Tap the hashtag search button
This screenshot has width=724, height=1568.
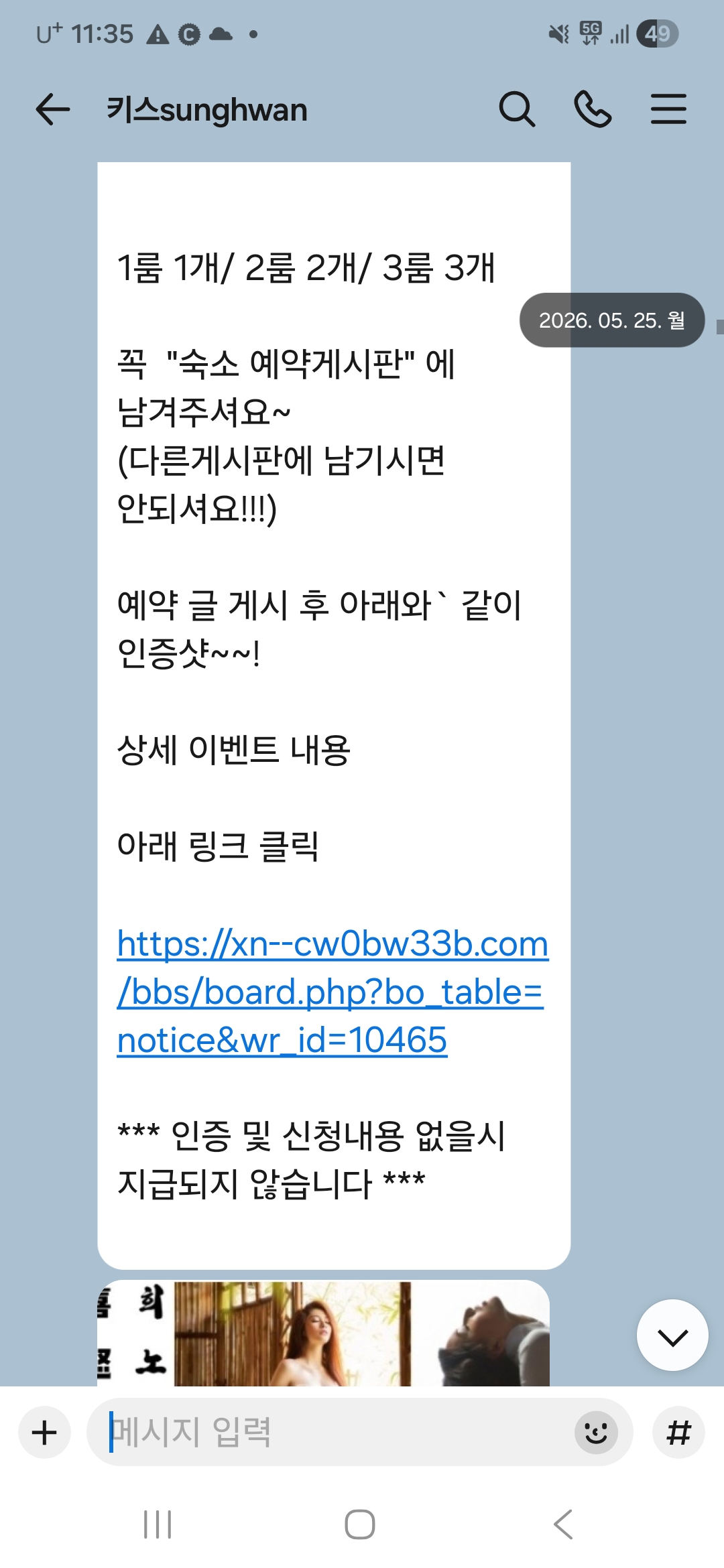pos(678,1433)
